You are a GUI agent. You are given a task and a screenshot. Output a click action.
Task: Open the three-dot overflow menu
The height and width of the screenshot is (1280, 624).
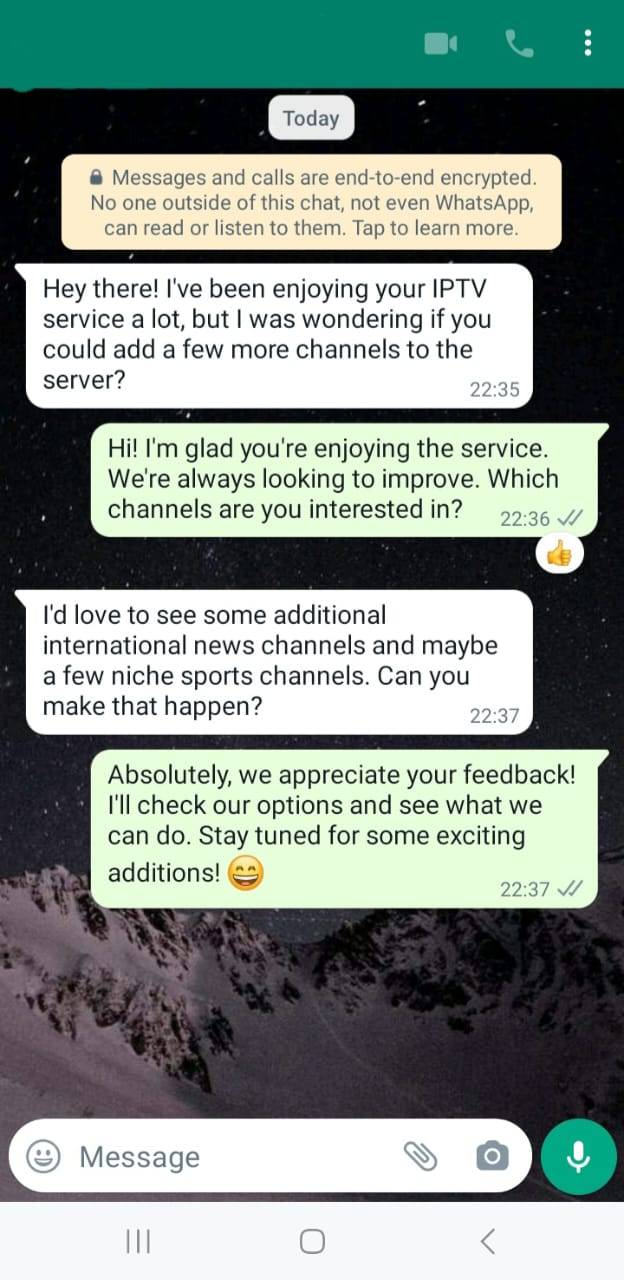588,43
